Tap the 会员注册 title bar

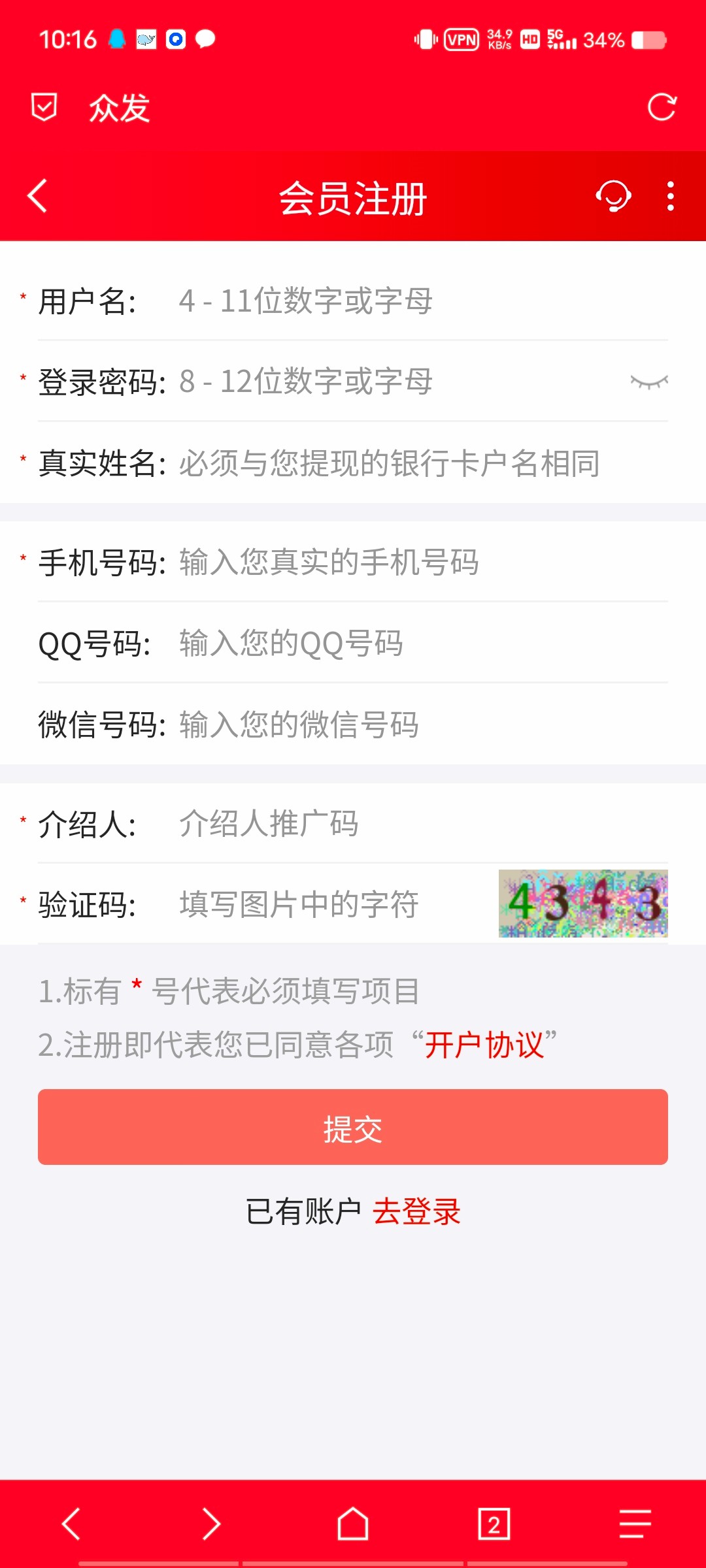click(353, 199)
